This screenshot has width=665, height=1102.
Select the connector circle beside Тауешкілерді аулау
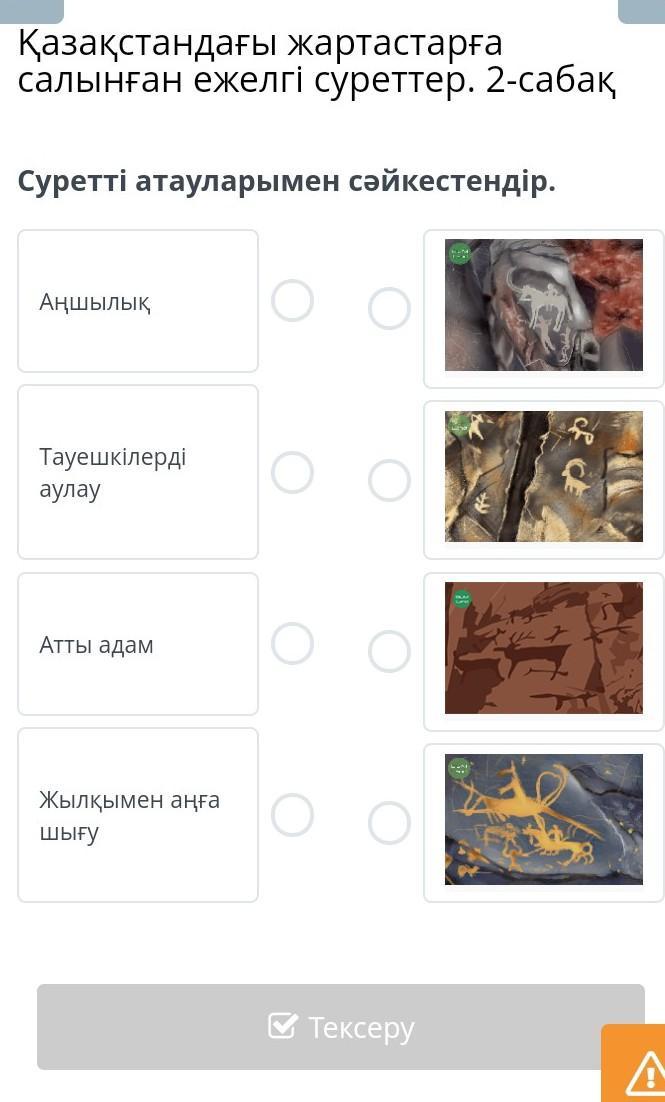(x=292, y=472)
